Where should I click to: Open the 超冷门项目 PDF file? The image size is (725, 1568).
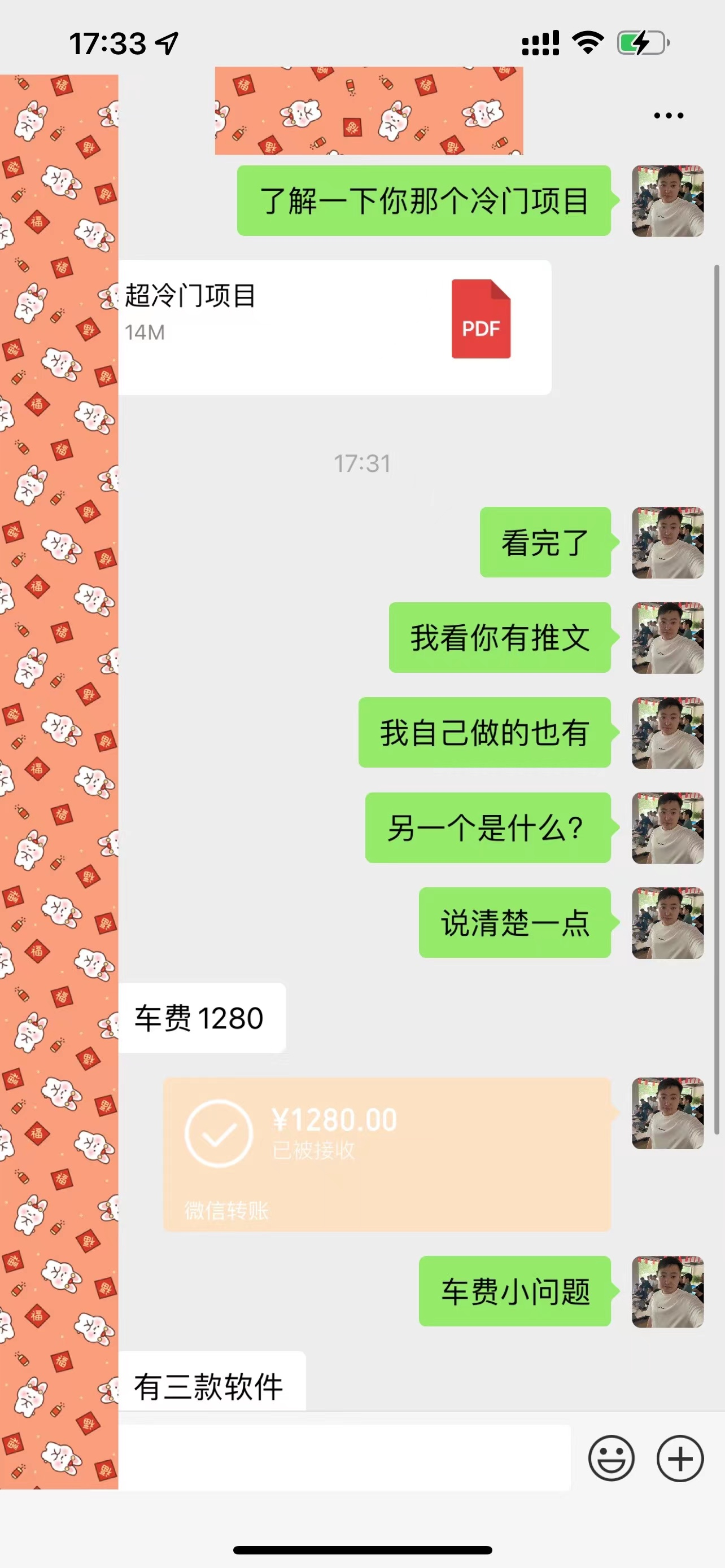tap(335, 327)
